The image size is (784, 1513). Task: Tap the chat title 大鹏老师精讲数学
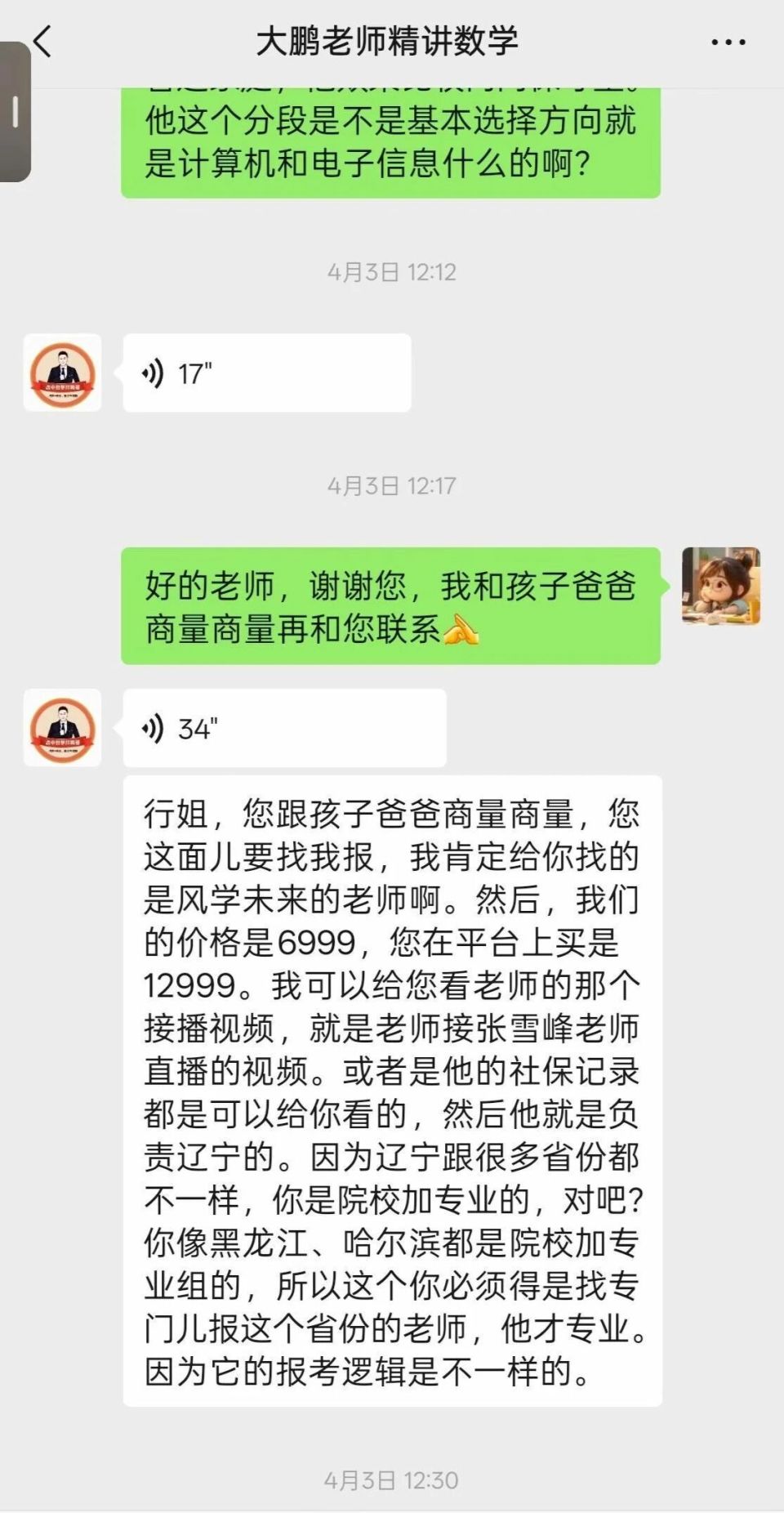(392, 41)
